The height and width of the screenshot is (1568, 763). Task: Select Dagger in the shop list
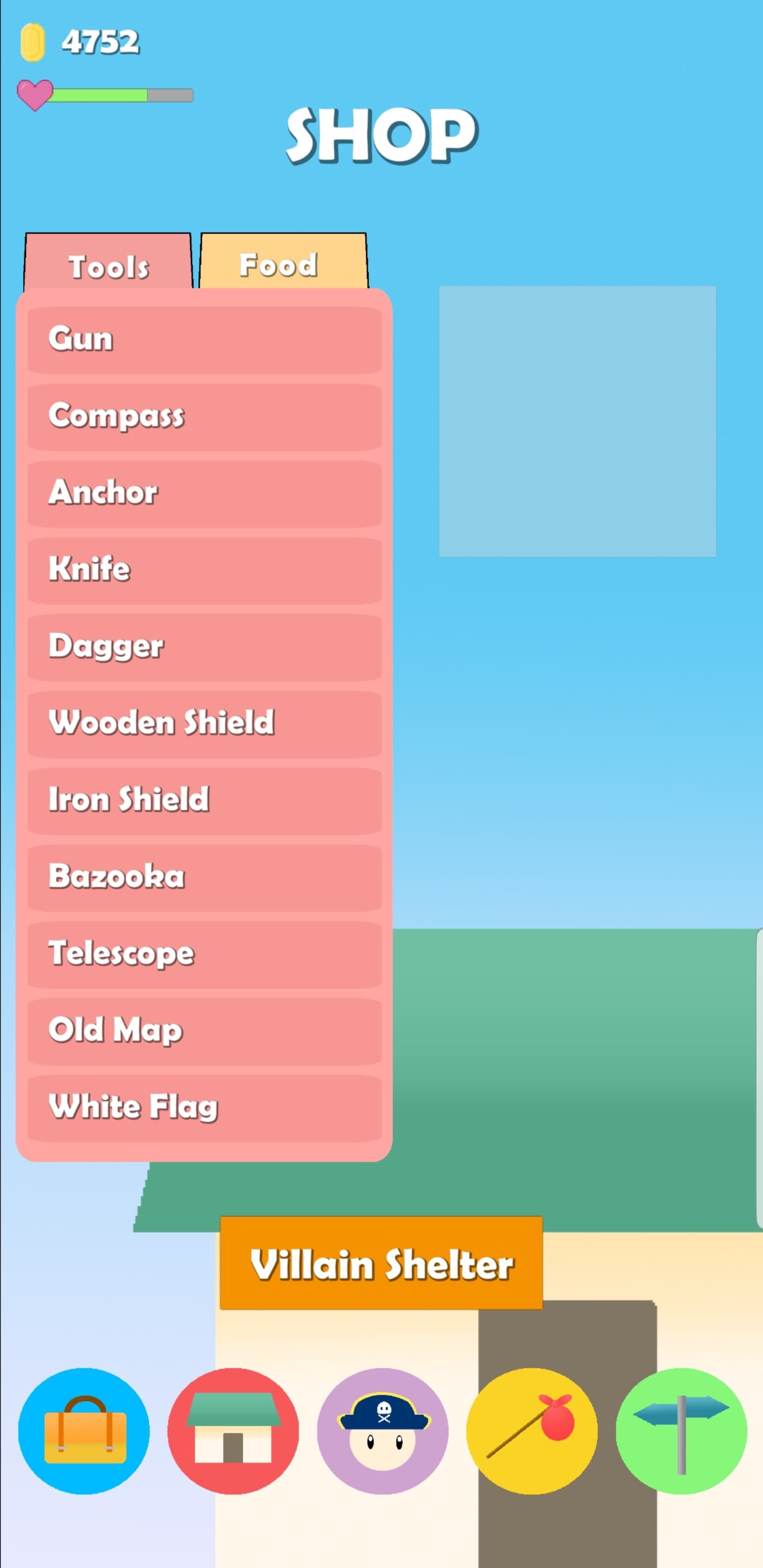205,646
